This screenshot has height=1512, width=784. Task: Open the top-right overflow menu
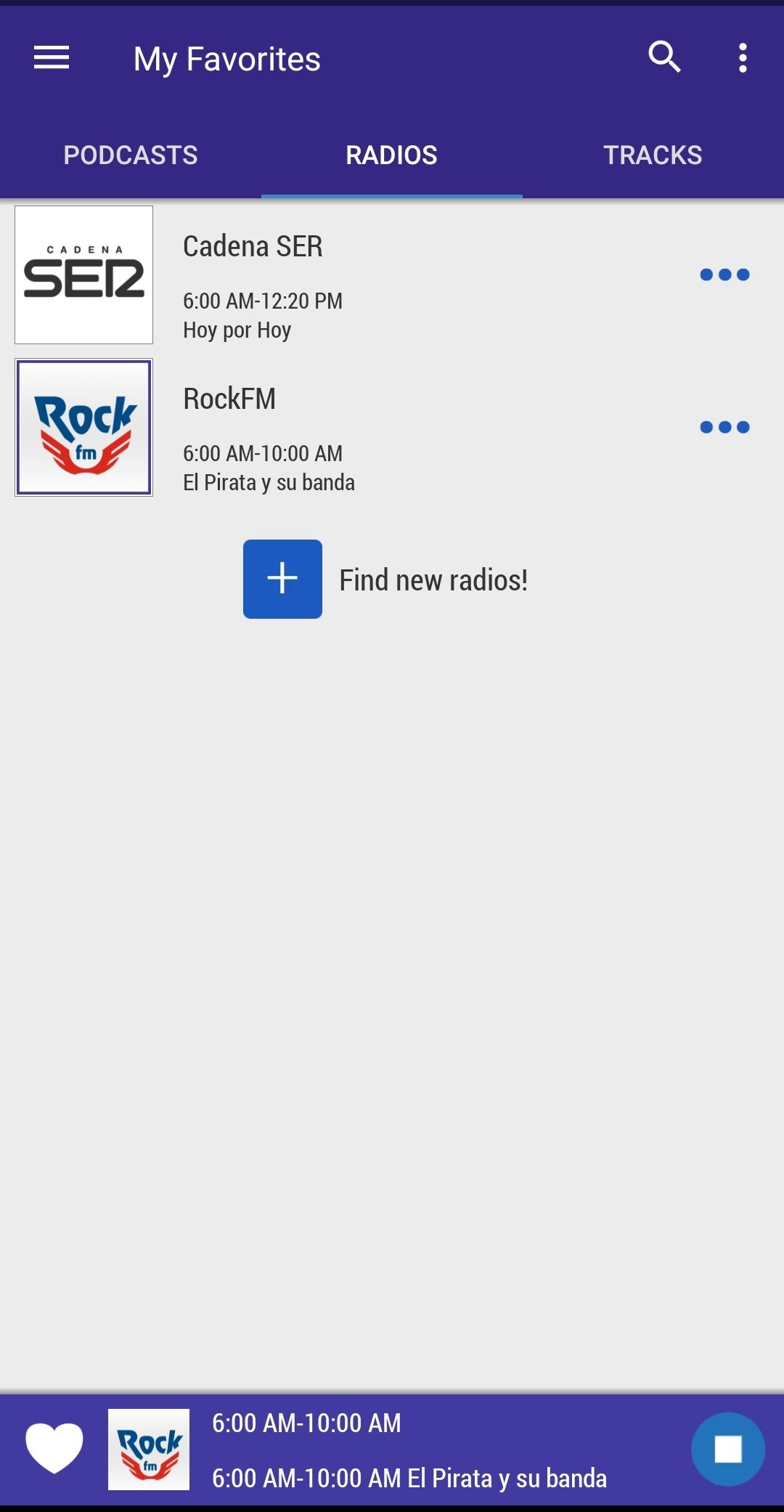743,58
